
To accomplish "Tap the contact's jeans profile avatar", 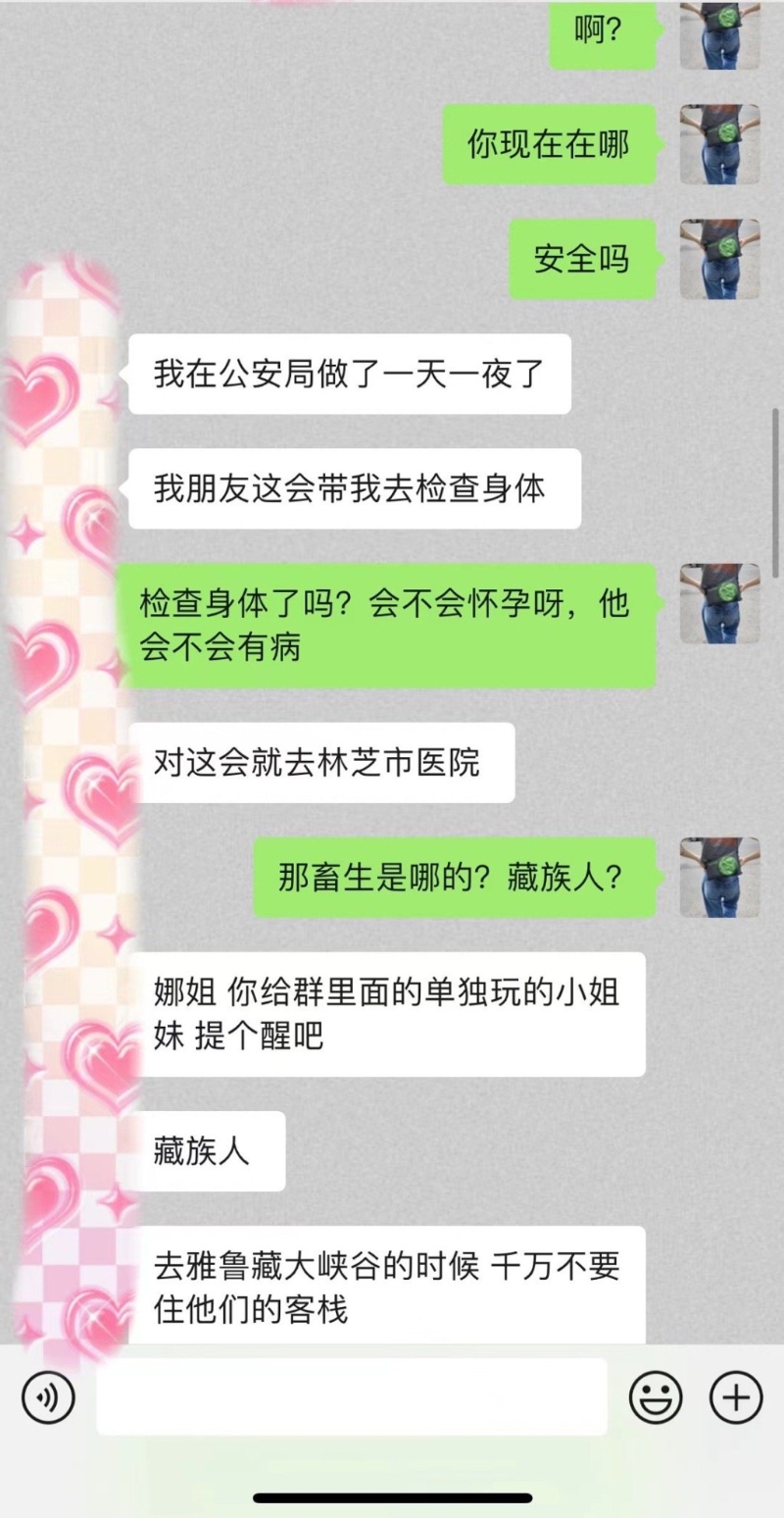I will 718,36.
